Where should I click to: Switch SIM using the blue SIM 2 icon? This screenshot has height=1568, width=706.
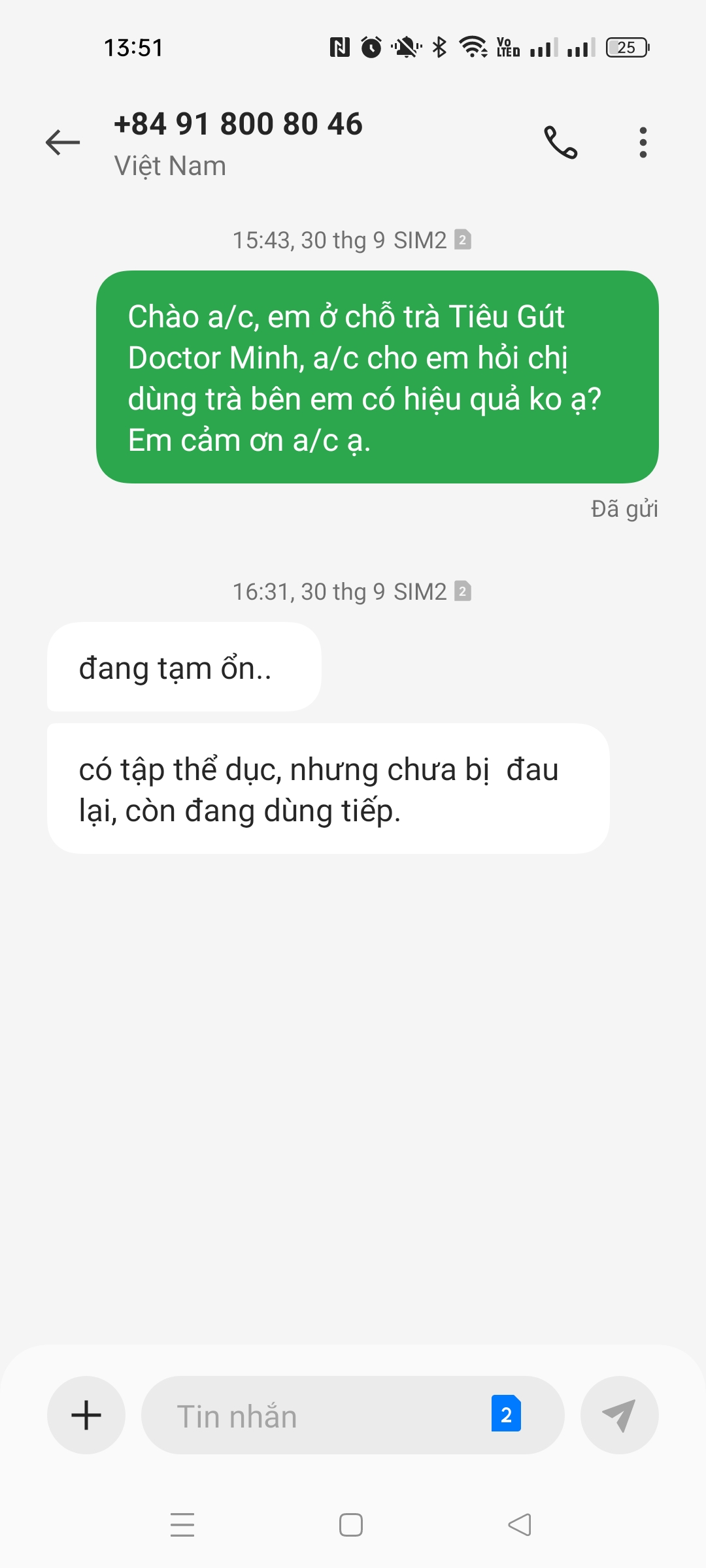point(506,1414)
